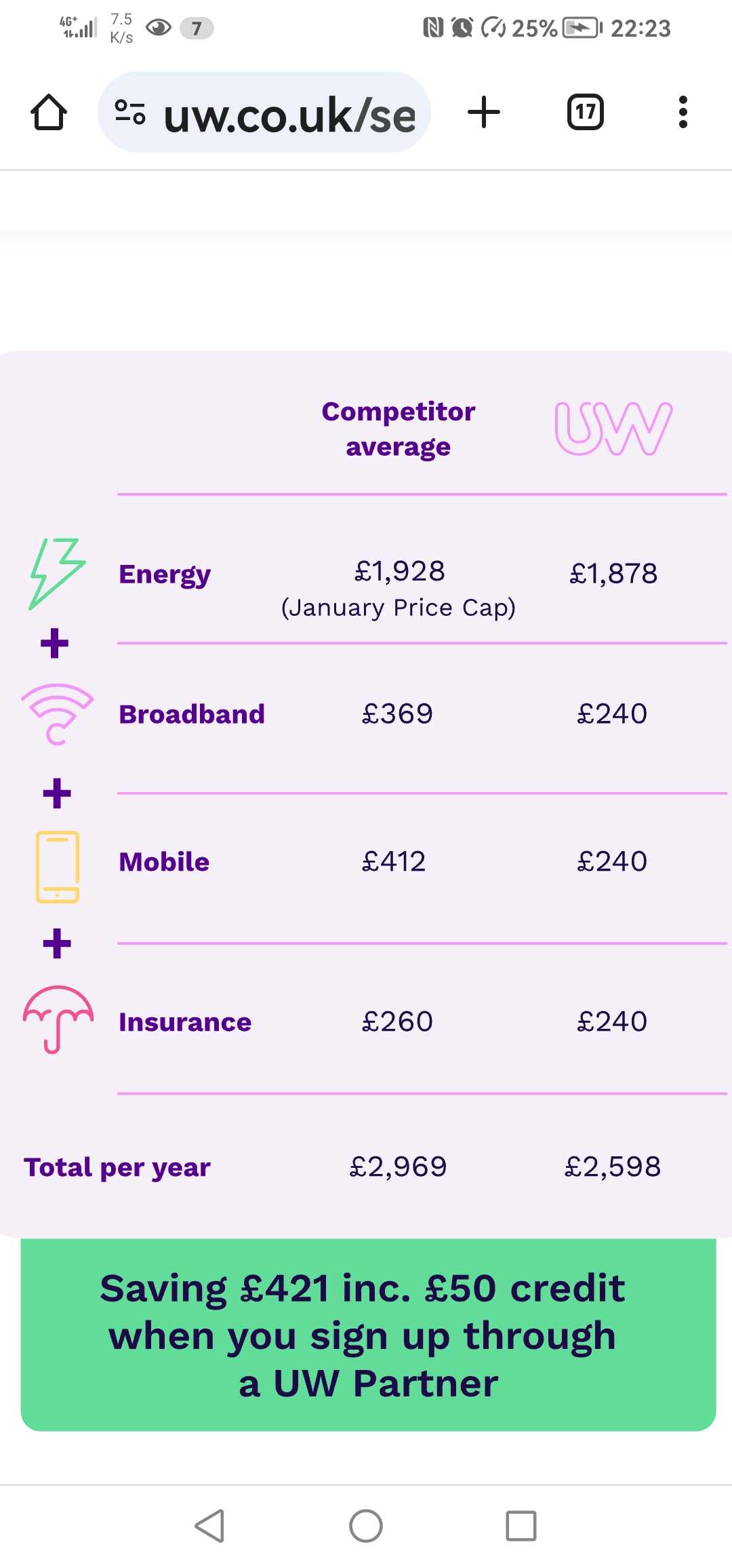The width and height of the screenshot is (732, 1568).
Task: Open recent apps from navigation bar
Action: [521, 1526]
